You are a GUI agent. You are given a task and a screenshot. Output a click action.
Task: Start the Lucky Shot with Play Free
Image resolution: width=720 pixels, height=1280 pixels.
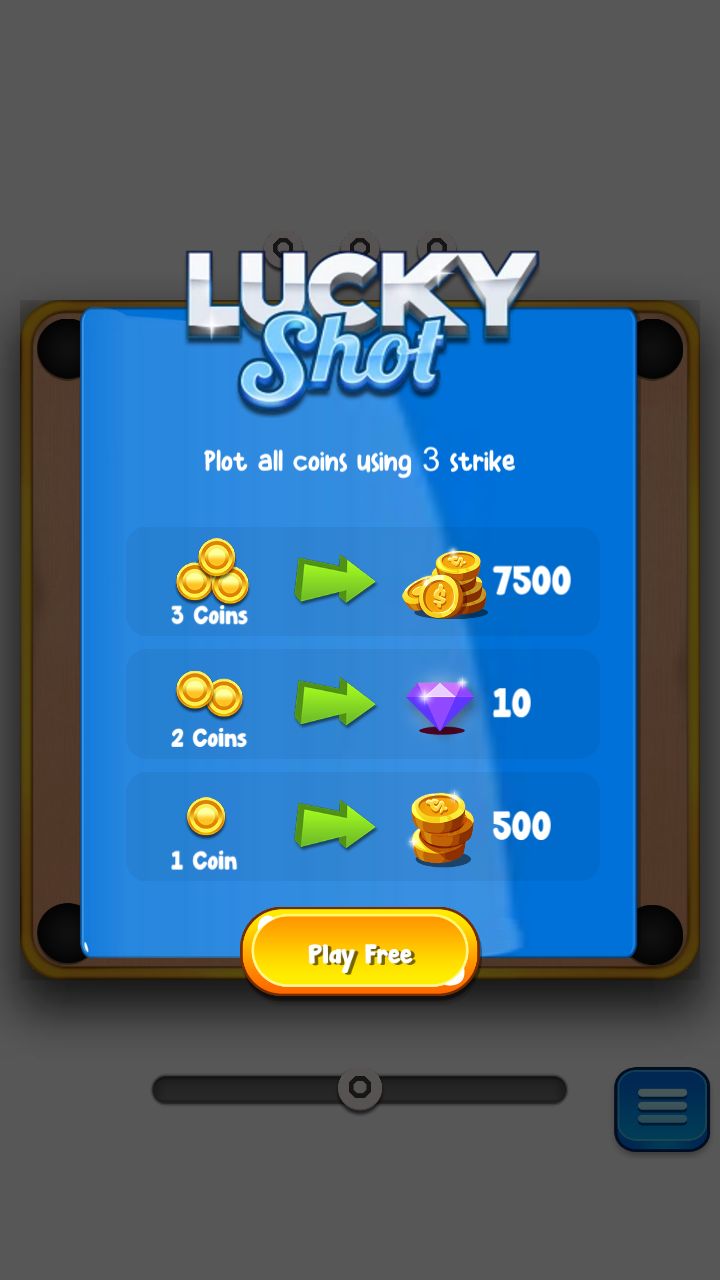click(360, 953)
